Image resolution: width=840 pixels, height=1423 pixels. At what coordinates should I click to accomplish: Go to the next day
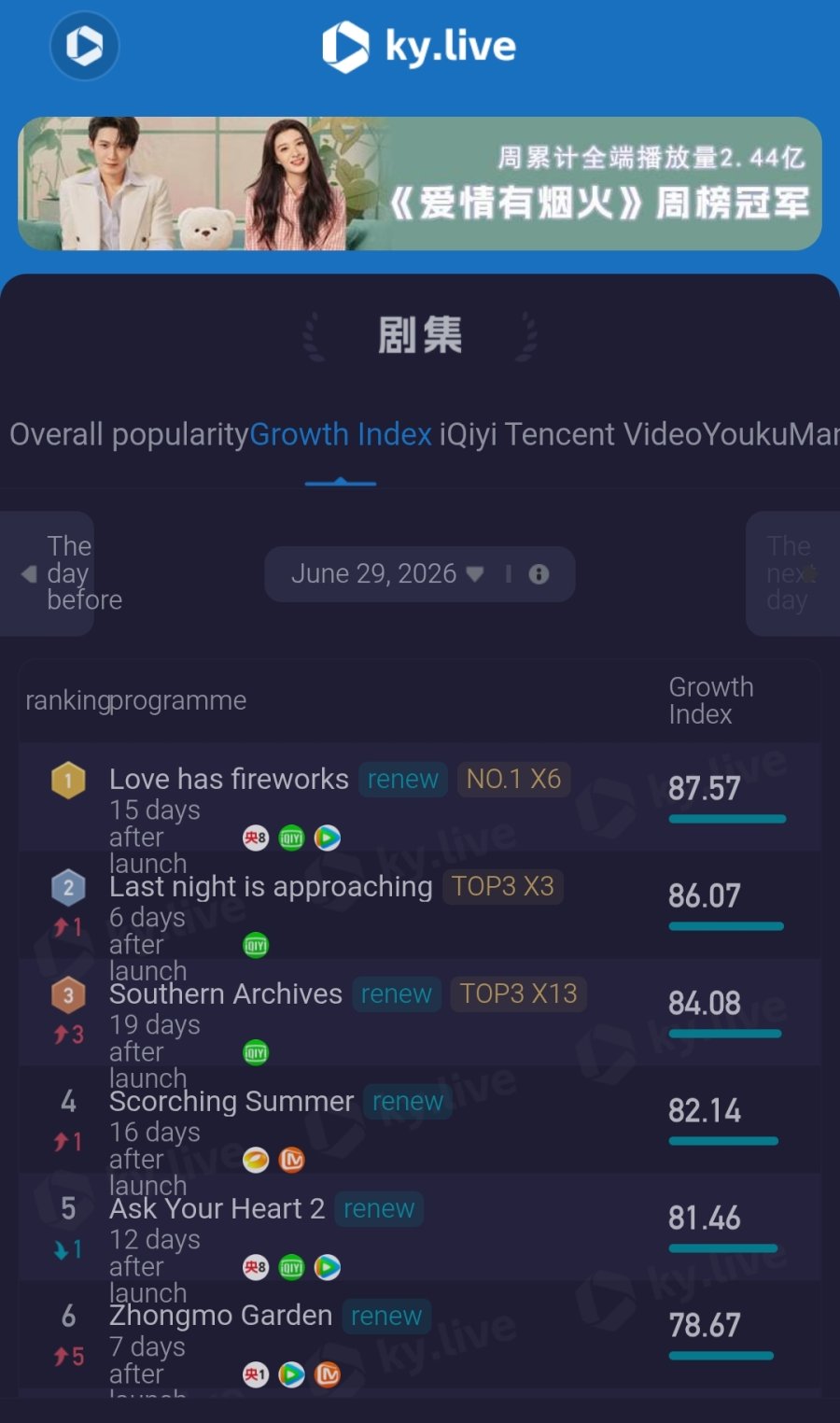pyautogui.click(x=792, y=573)
